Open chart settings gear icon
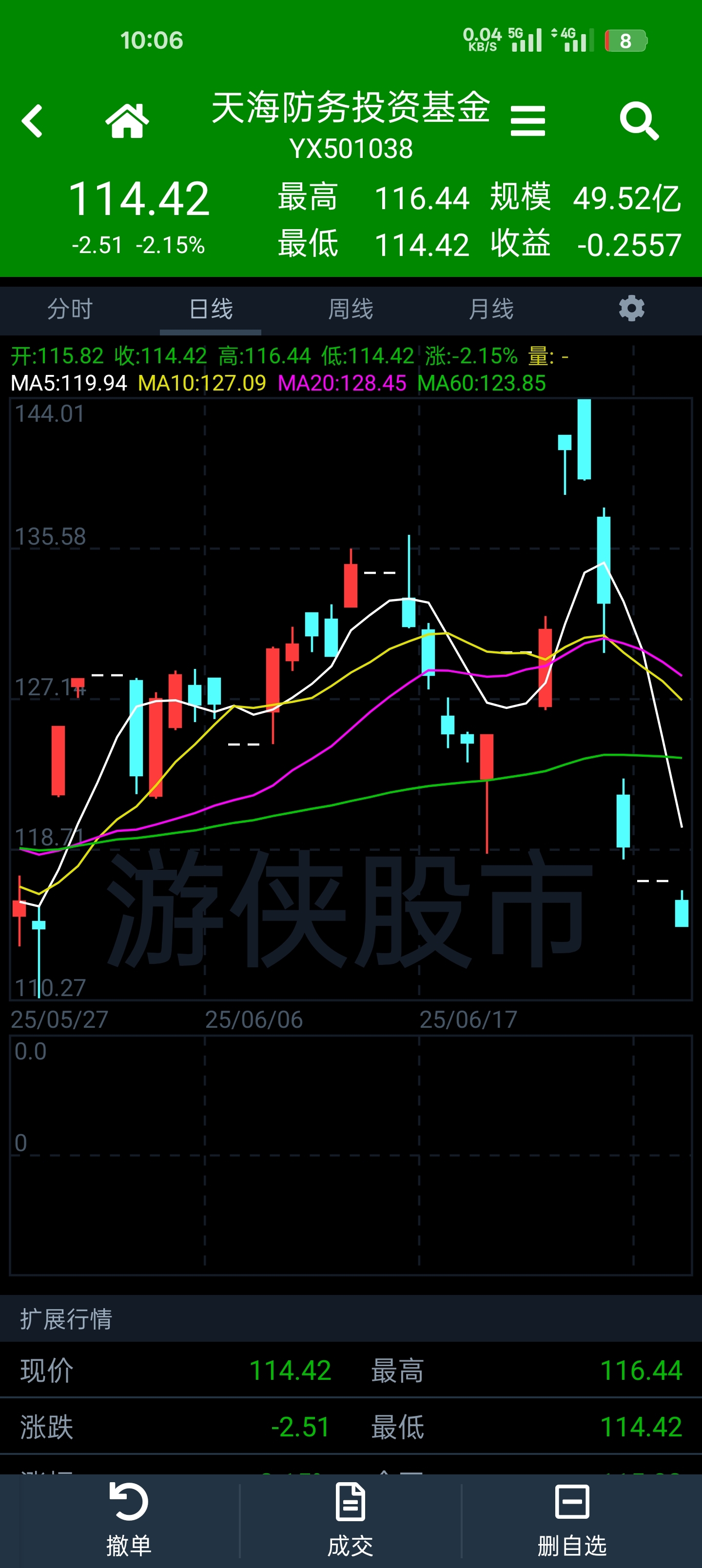The image size is (702, 1568). (x=631, y=309)
